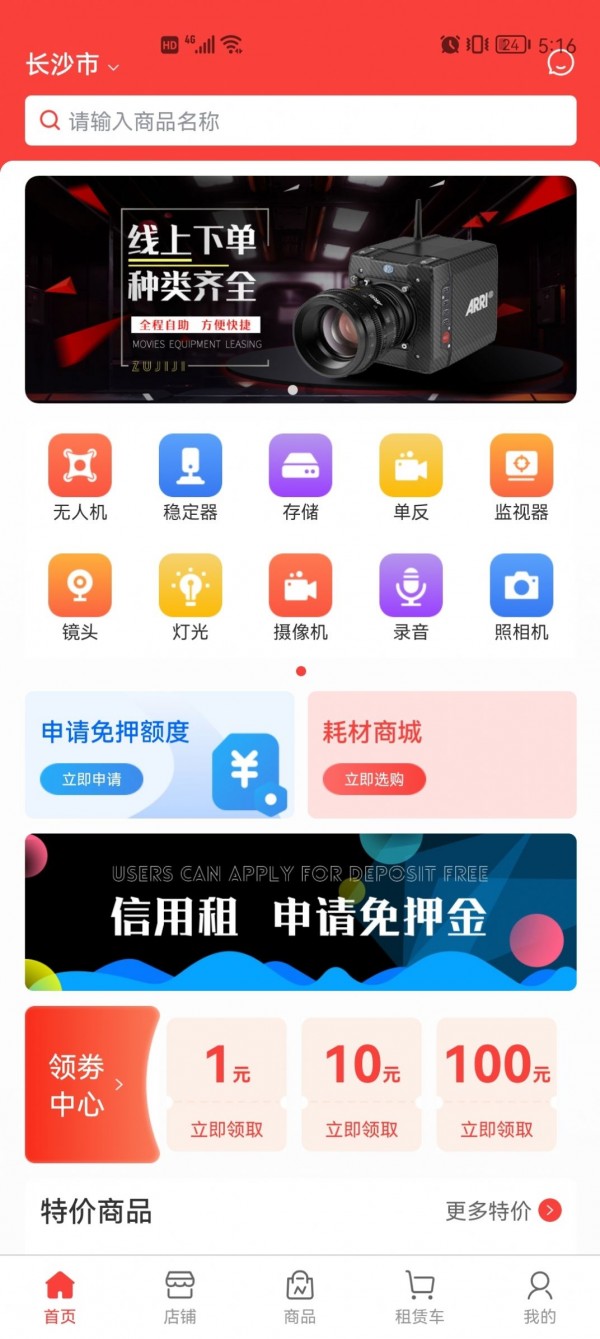Viewport: 600px width, 1339px height.
Task: Open the 信用租 申请免押金 banner
Action: [300, 912]
